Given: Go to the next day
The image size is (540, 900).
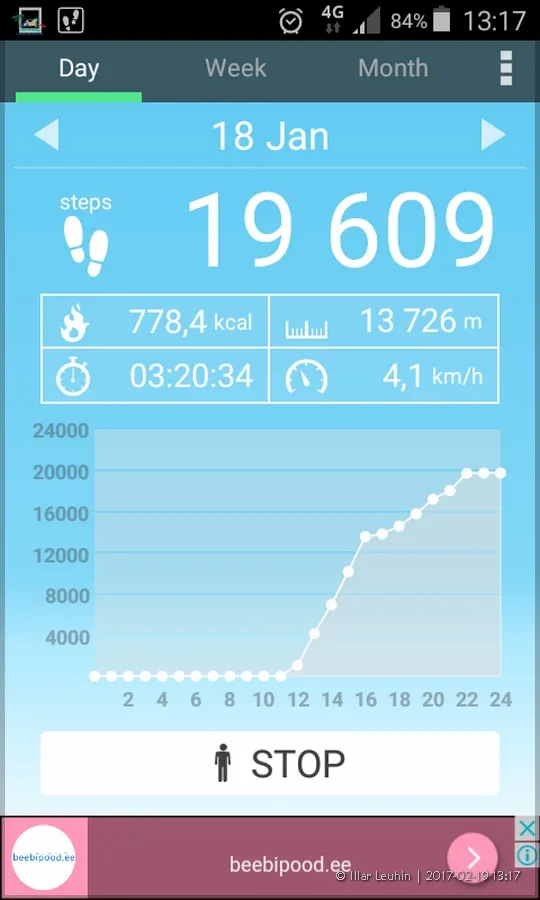Looking at the screenshot, I should (x=493, y=136).
